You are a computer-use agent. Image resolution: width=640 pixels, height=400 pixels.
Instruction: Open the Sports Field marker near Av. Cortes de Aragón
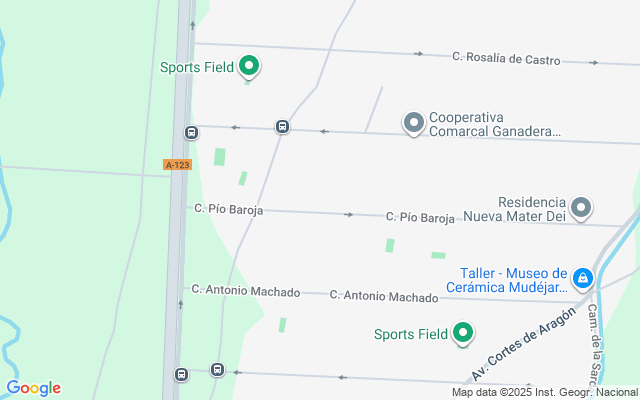point(463,334)
